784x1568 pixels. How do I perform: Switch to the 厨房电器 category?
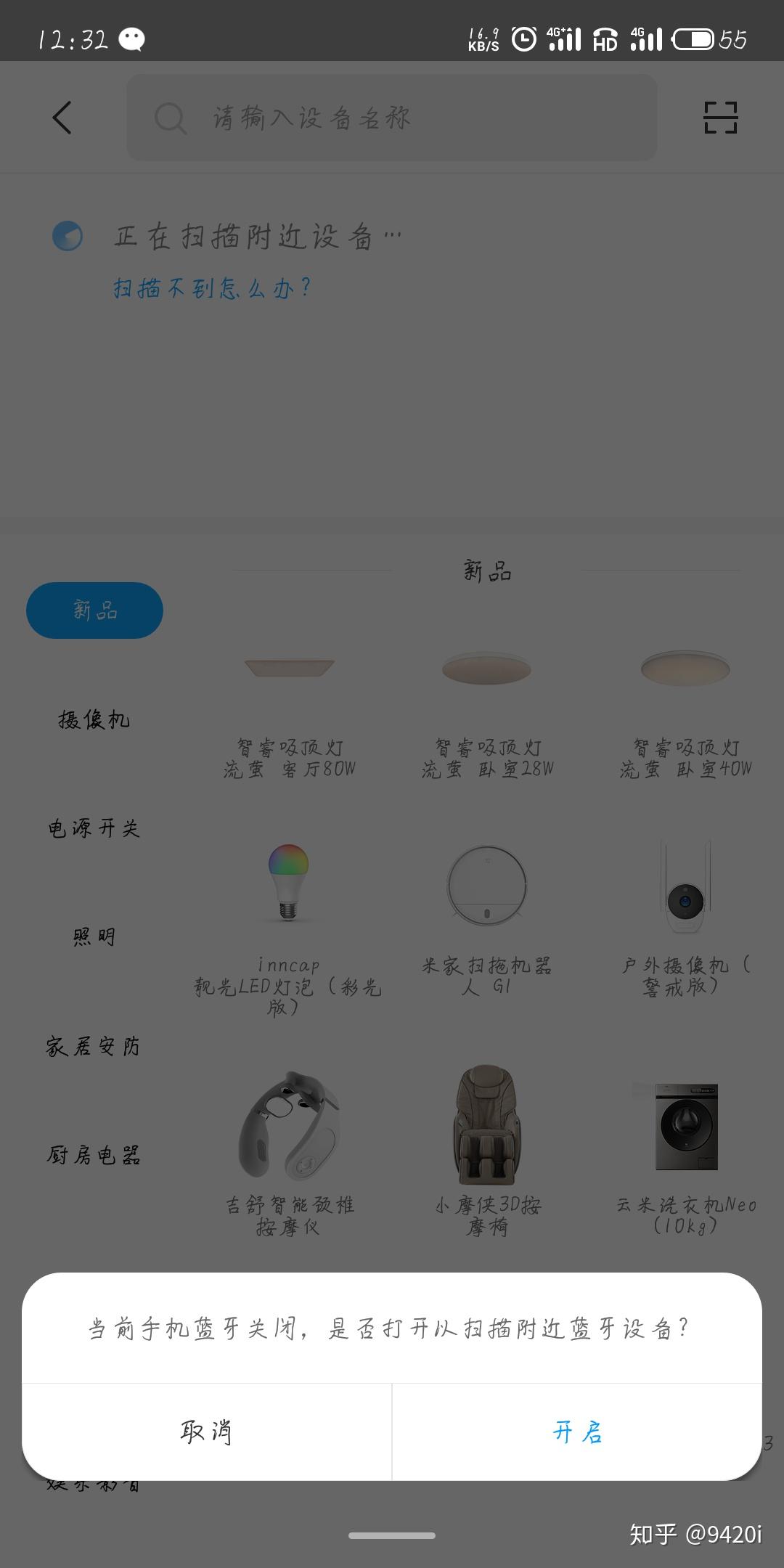pyautogui.click(x=94, y=1155)
